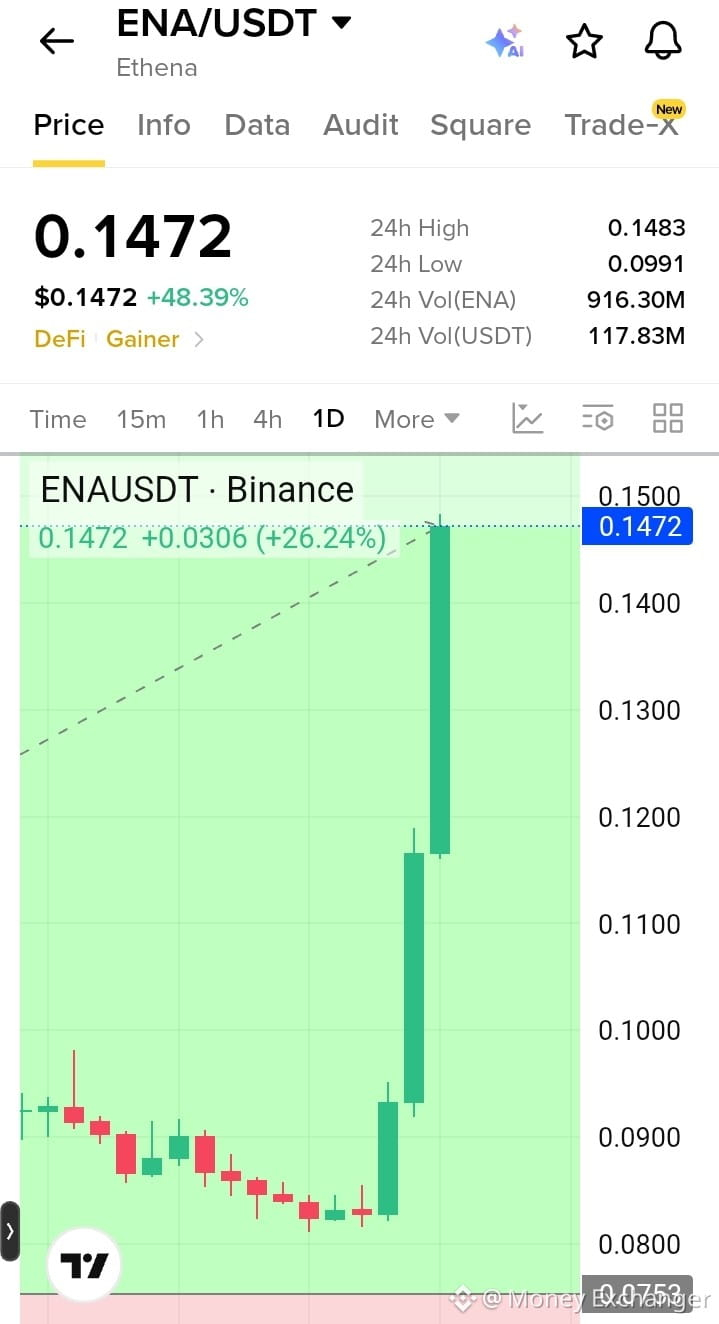Add ENA/USDT to favorites star

coord(584,42)
